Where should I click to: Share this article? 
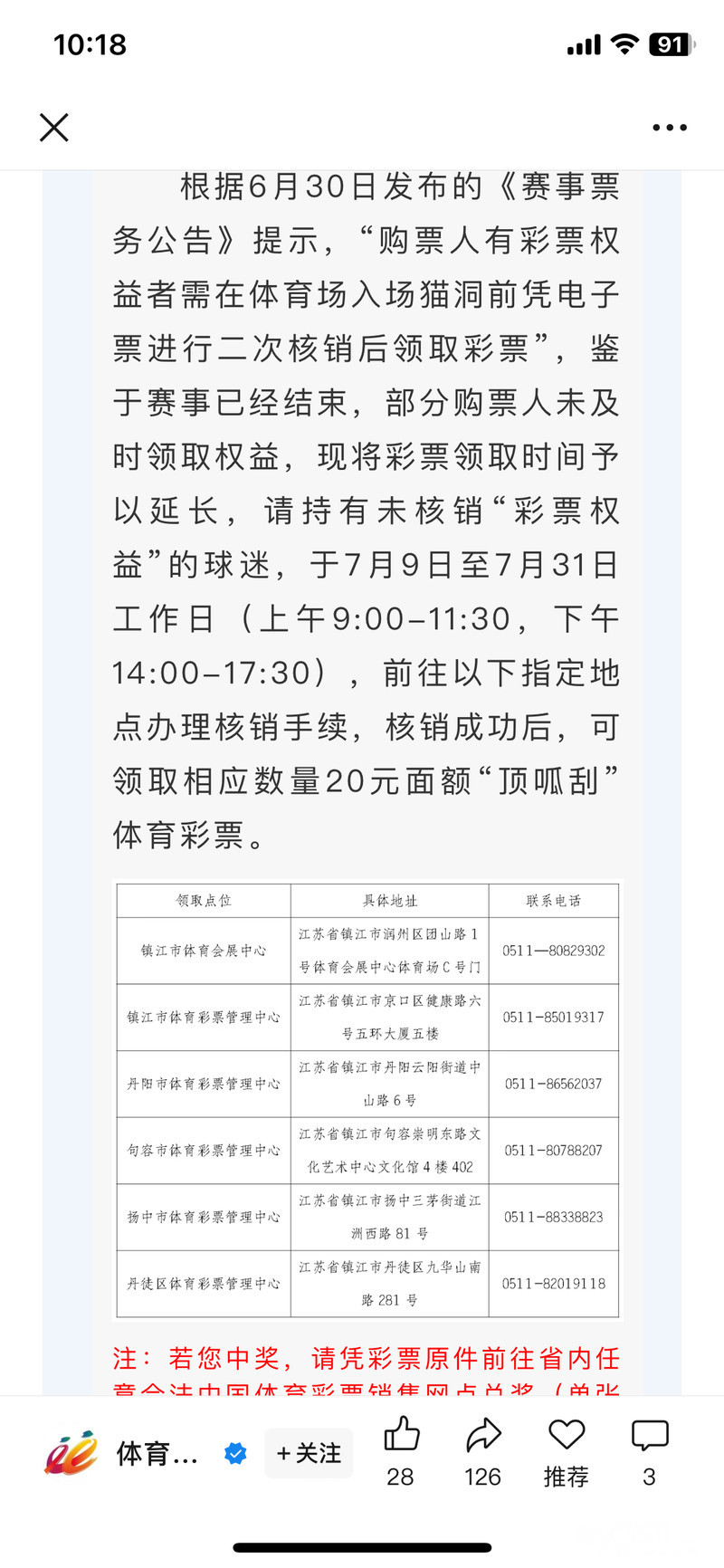click(483, 1437)
